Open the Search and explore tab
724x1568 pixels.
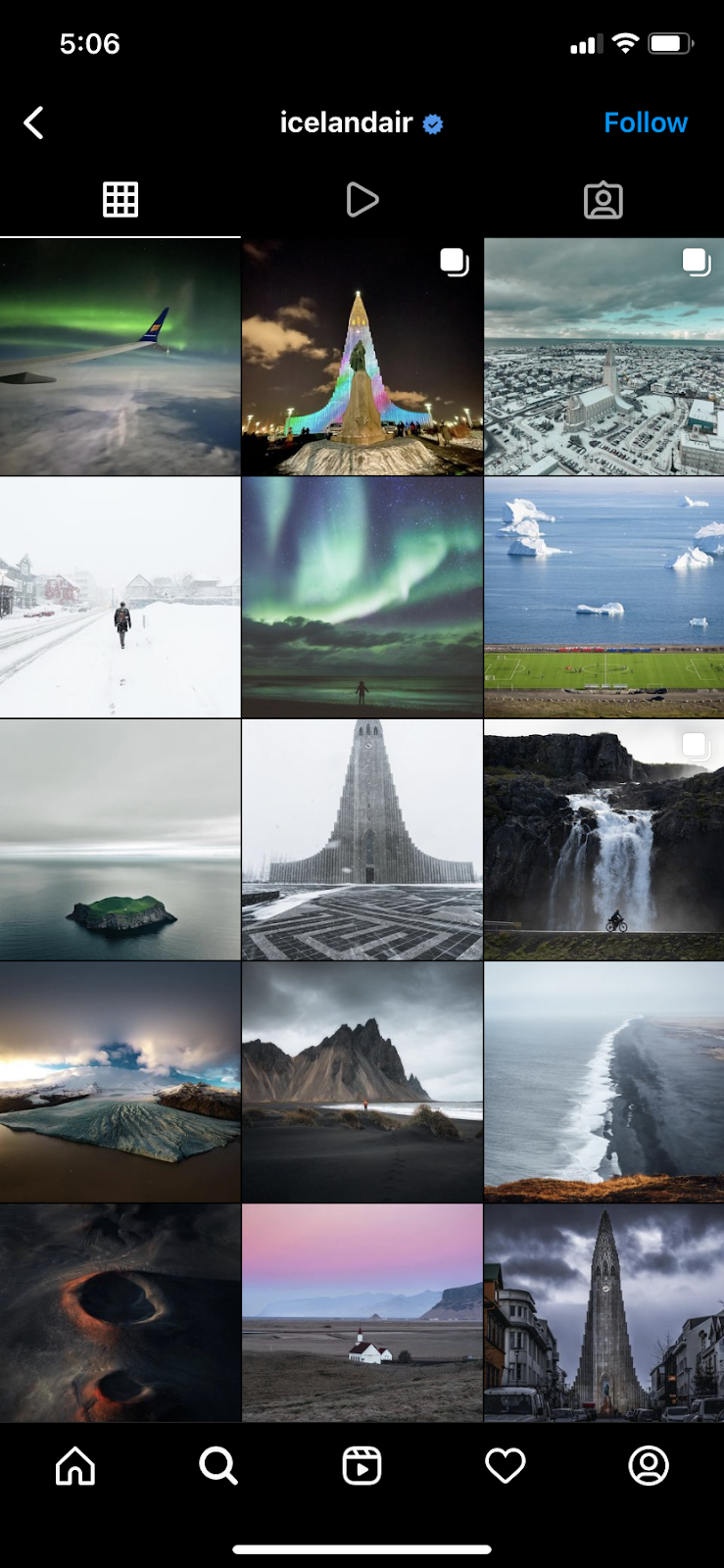(217, 1466)
